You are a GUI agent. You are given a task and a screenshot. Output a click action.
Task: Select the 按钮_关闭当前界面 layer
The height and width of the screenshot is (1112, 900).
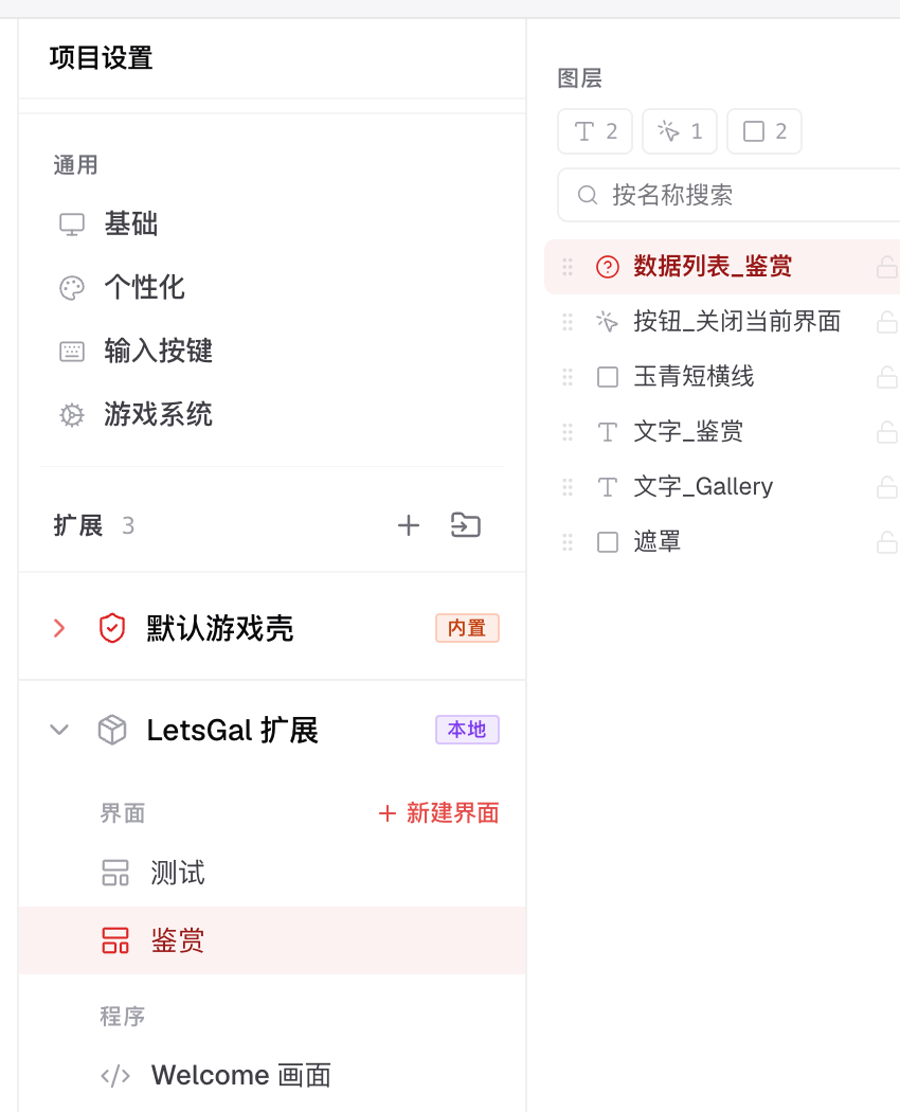coord(722,322)
